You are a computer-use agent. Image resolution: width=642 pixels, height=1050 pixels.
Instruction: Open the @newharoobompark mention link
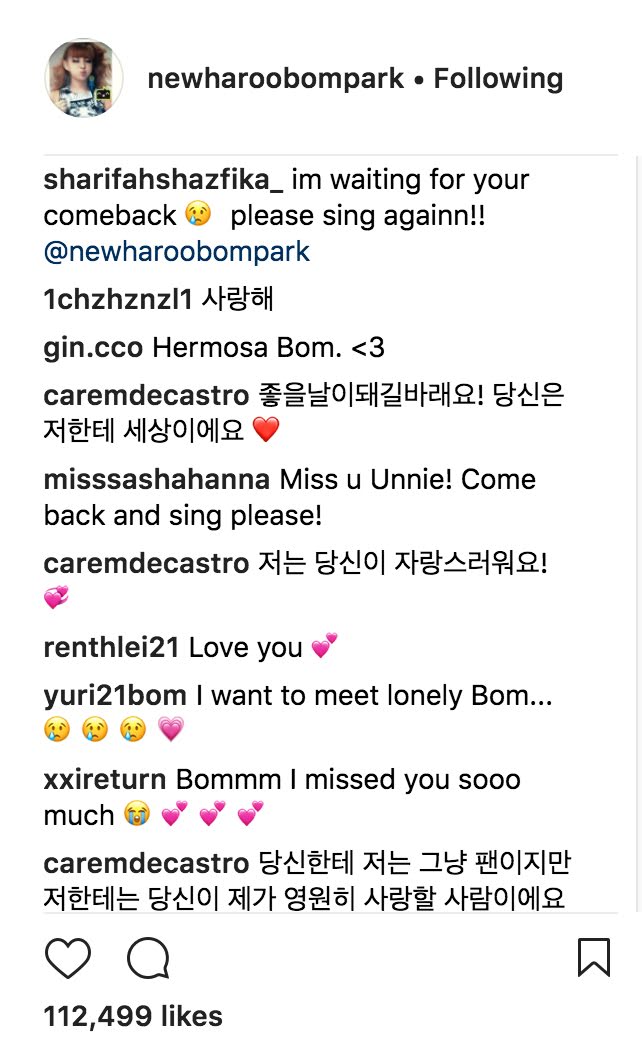click(177, 252)
